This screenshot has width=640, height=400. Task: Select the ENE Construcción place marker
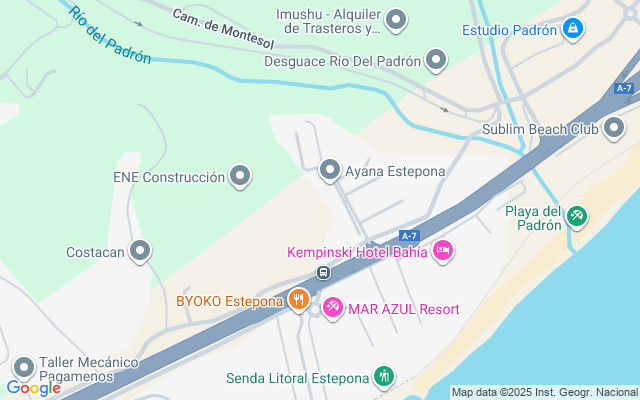240,177
